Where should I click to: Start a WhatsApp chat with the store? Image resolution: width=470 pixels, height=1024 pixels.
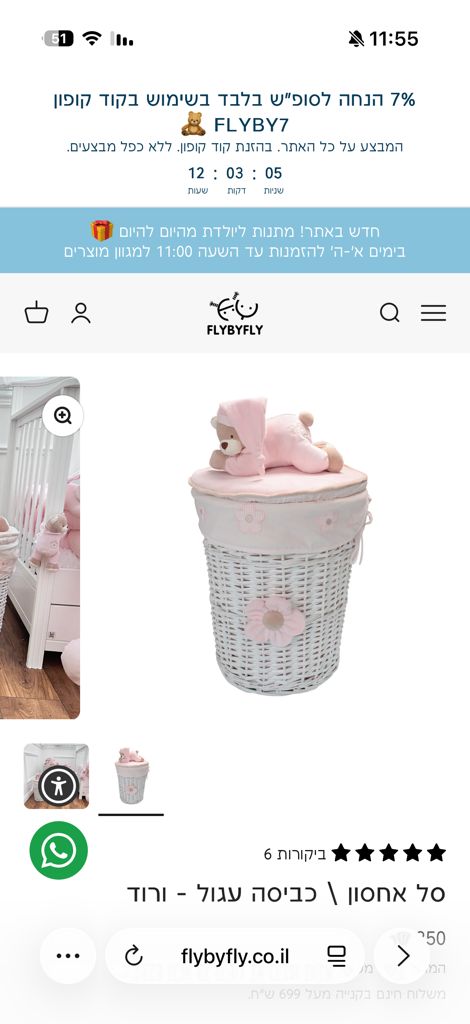[59, 850]
